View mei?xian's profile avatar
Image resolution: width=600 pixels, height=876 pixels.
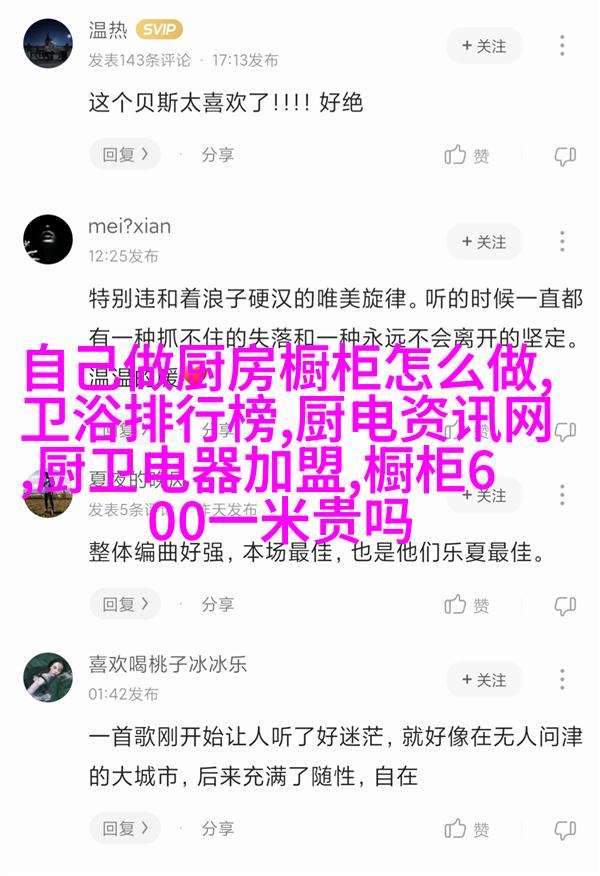pos(47,241)
